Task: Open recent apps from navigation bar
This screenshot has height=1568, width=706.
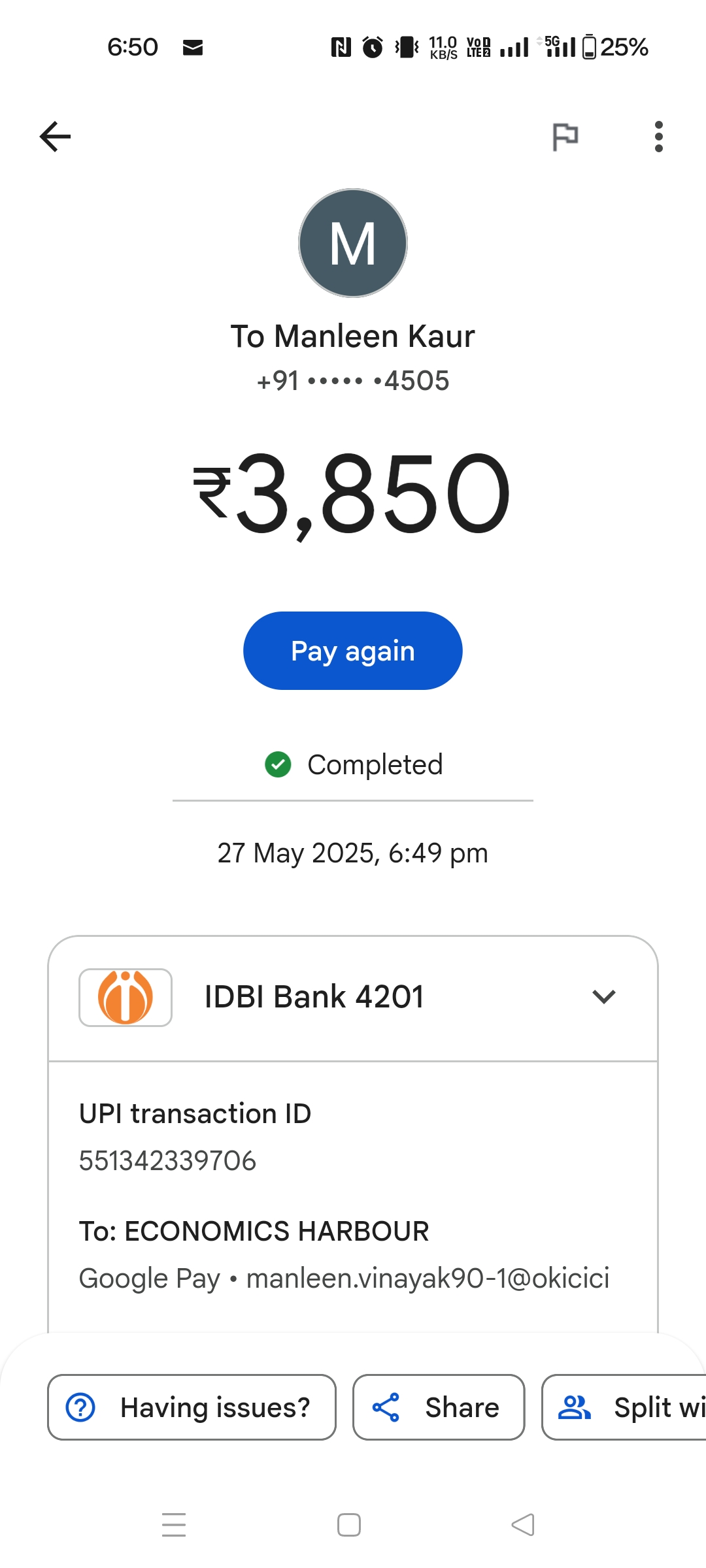Action: (174, 1525)
